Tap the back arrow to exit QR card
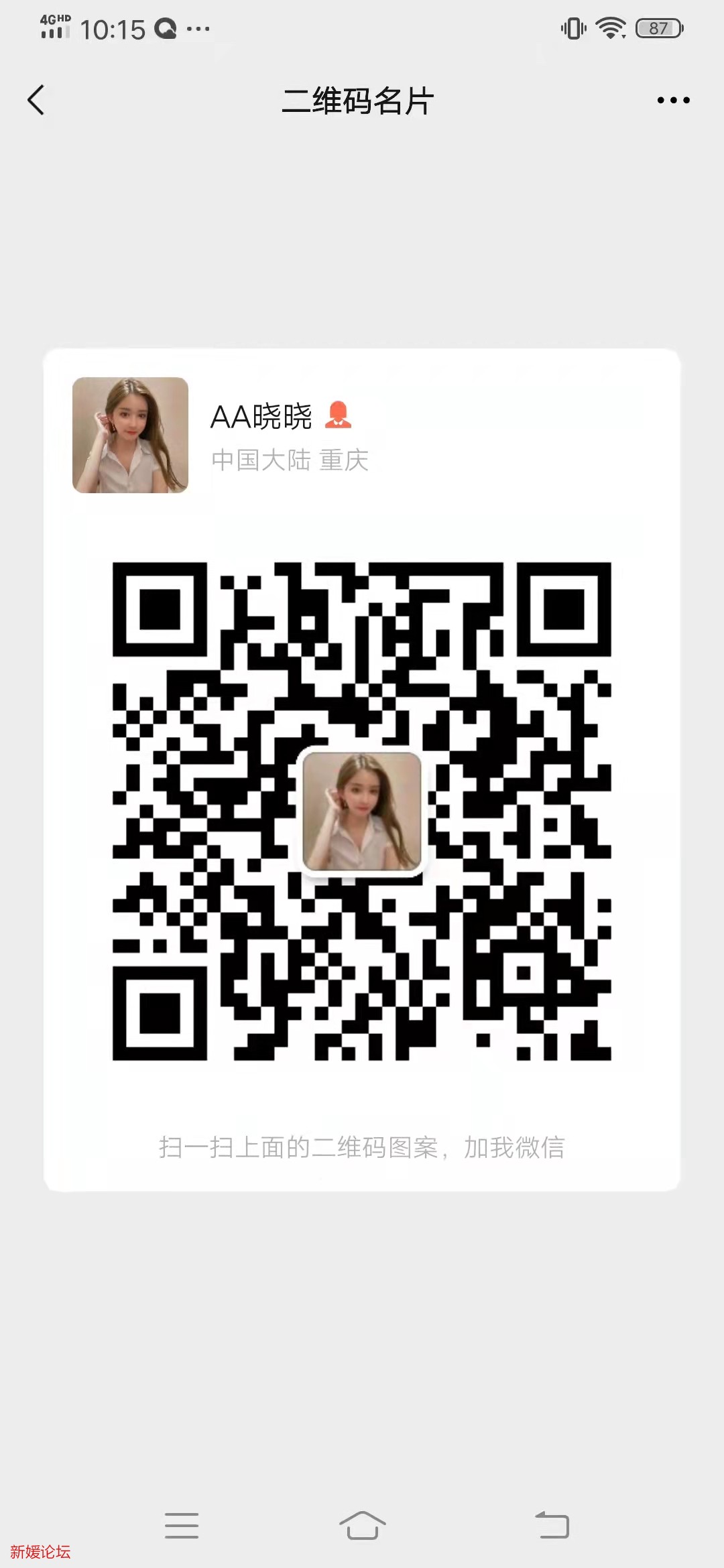Viewport: 724px width, 1568px height. pyautogui.click(x=36, y=99)
